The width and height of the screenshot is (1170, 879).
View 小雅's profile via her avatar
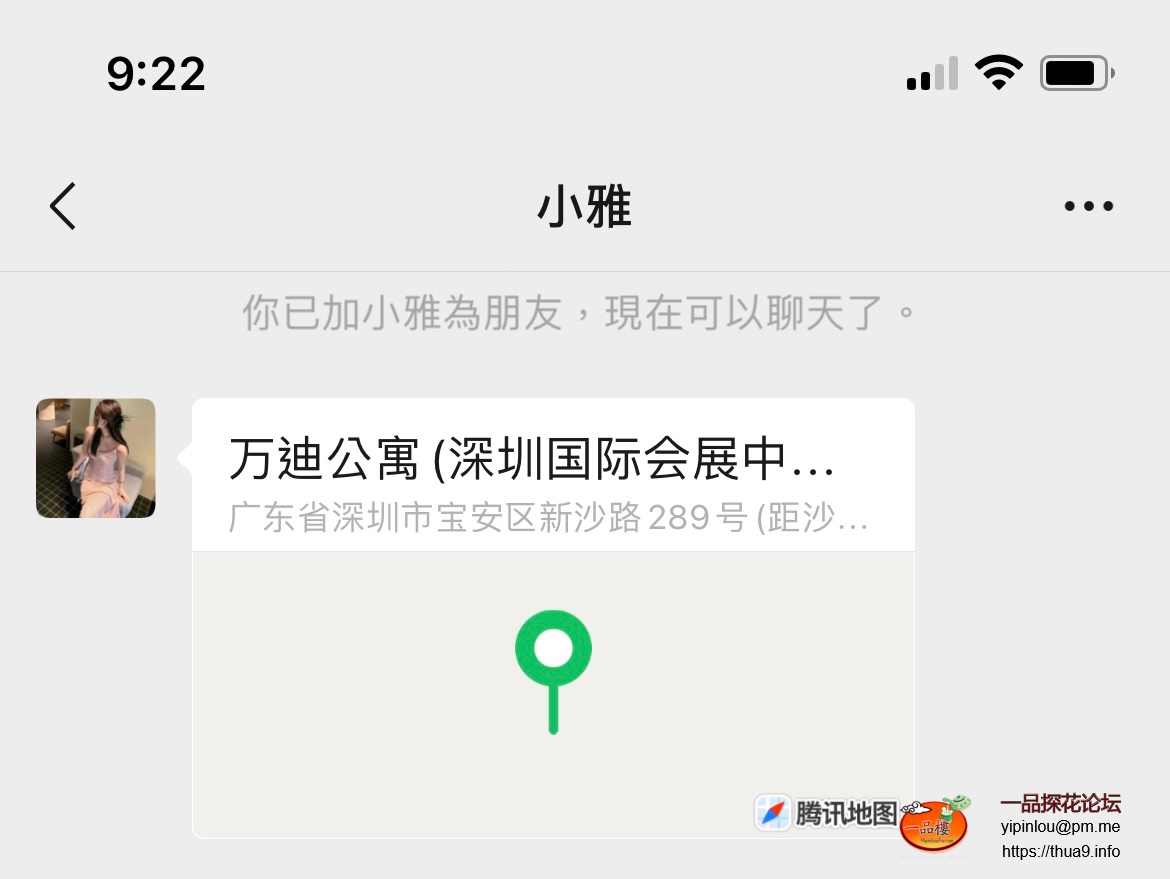(96, 458)
